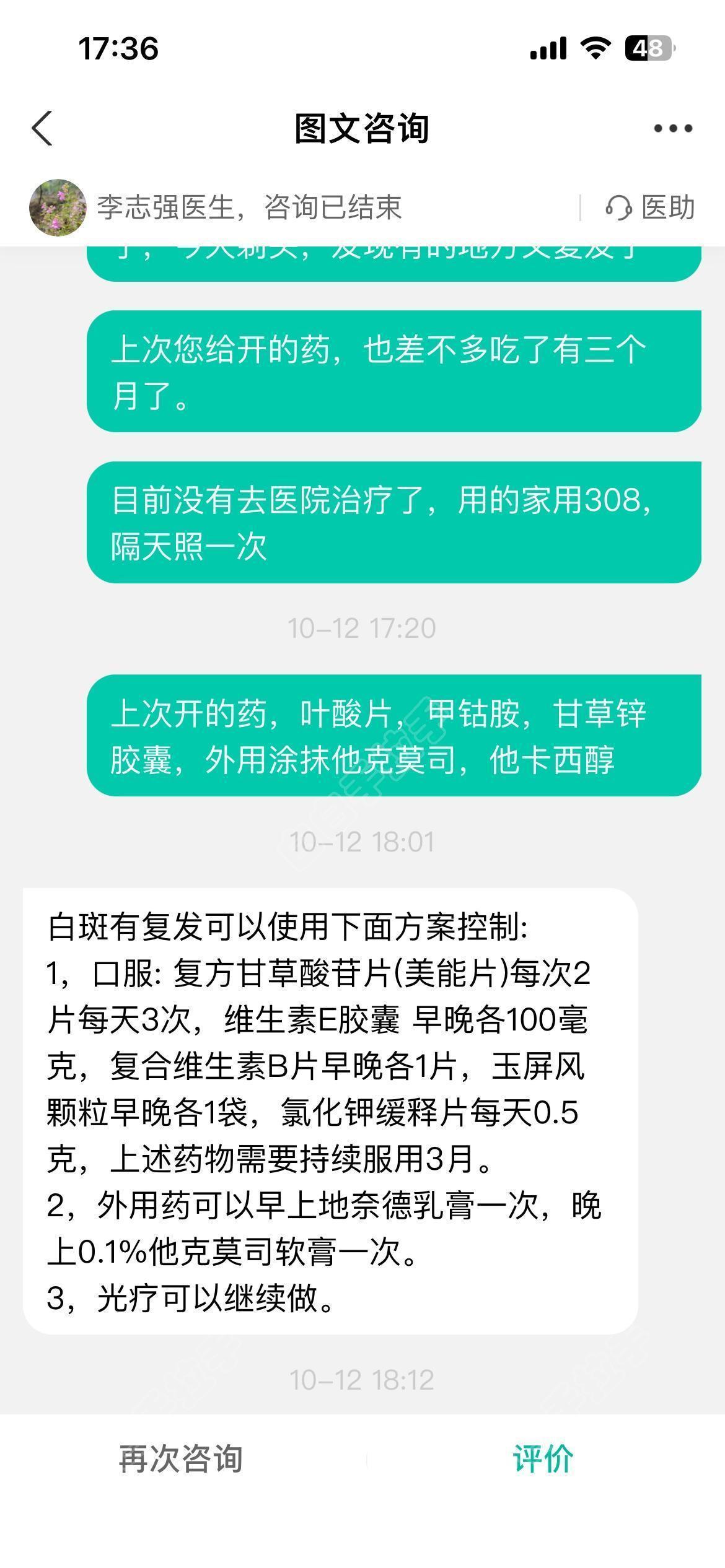This screenshot has width=725, height=1568.
Task: Open doctor 李志强's profile avatar
Action: (x=58, y=208)
